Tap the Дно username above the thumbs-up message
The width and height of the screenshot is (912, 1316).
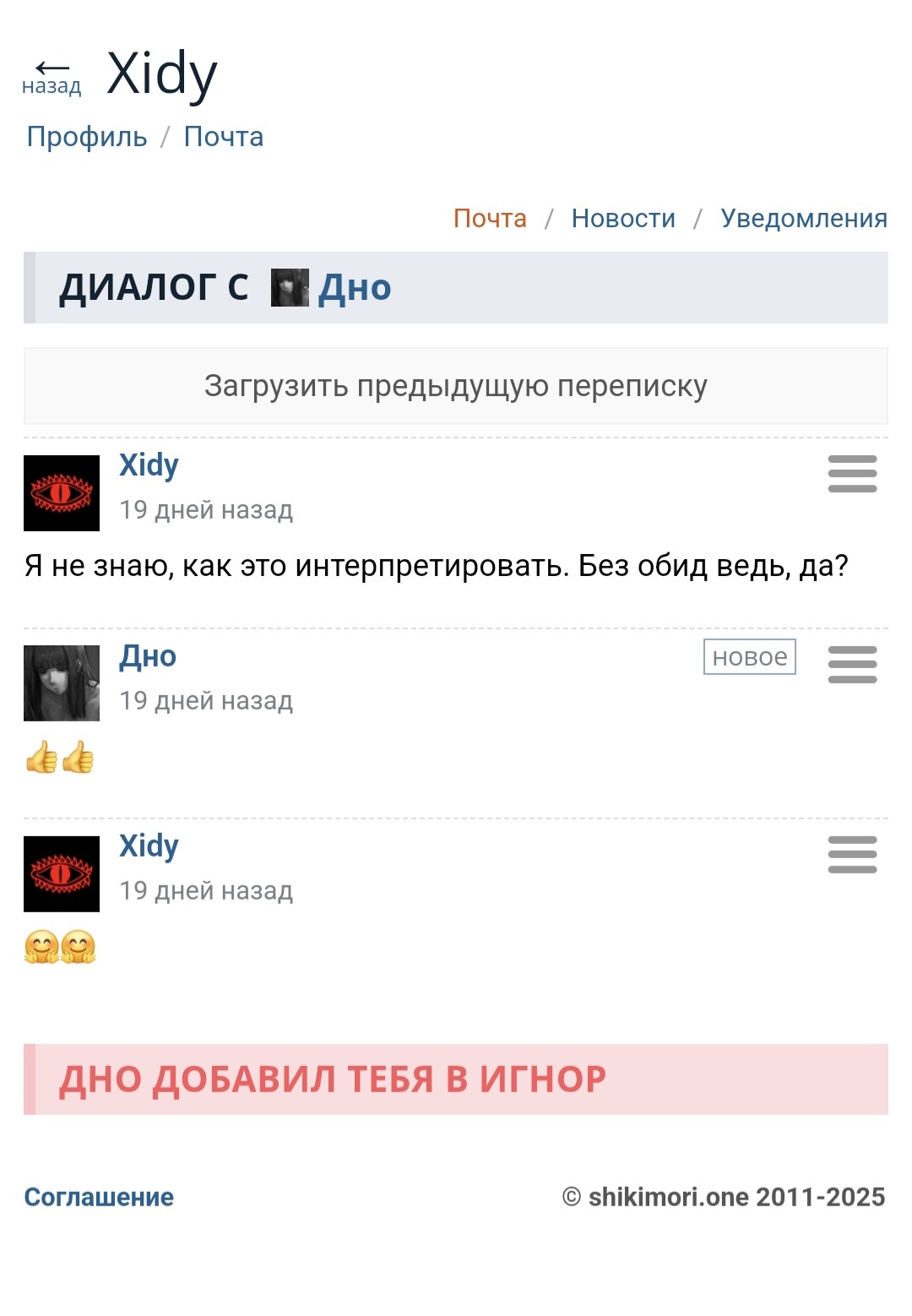(148, 656)
